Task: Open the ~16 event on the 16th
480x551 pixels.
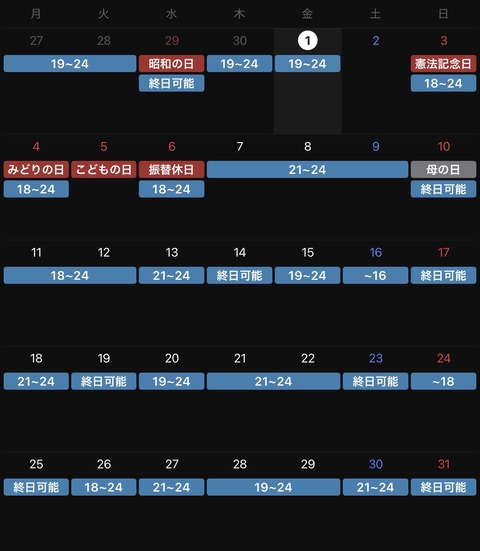Action: [x=375, y=276]
